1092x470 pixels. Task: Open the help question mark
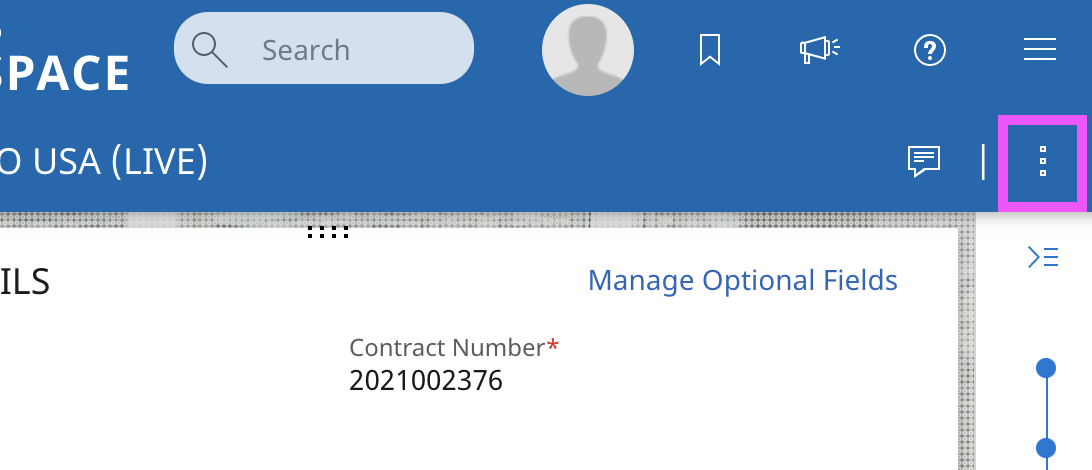(930, 49)
